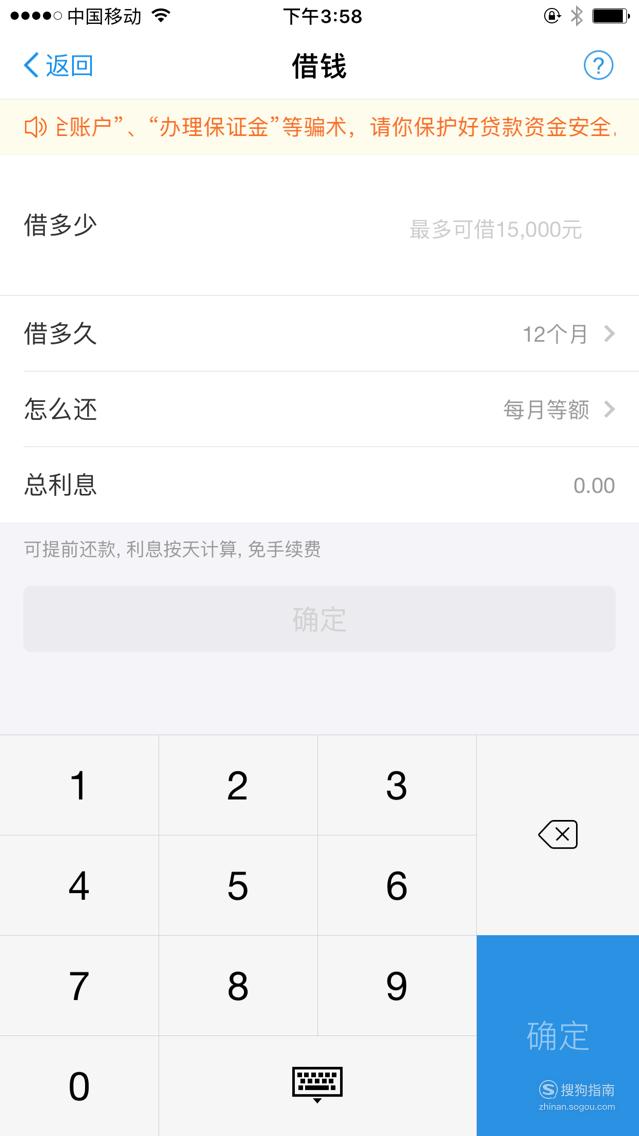Delete a digit with the backspace key

tap(558, 835)
